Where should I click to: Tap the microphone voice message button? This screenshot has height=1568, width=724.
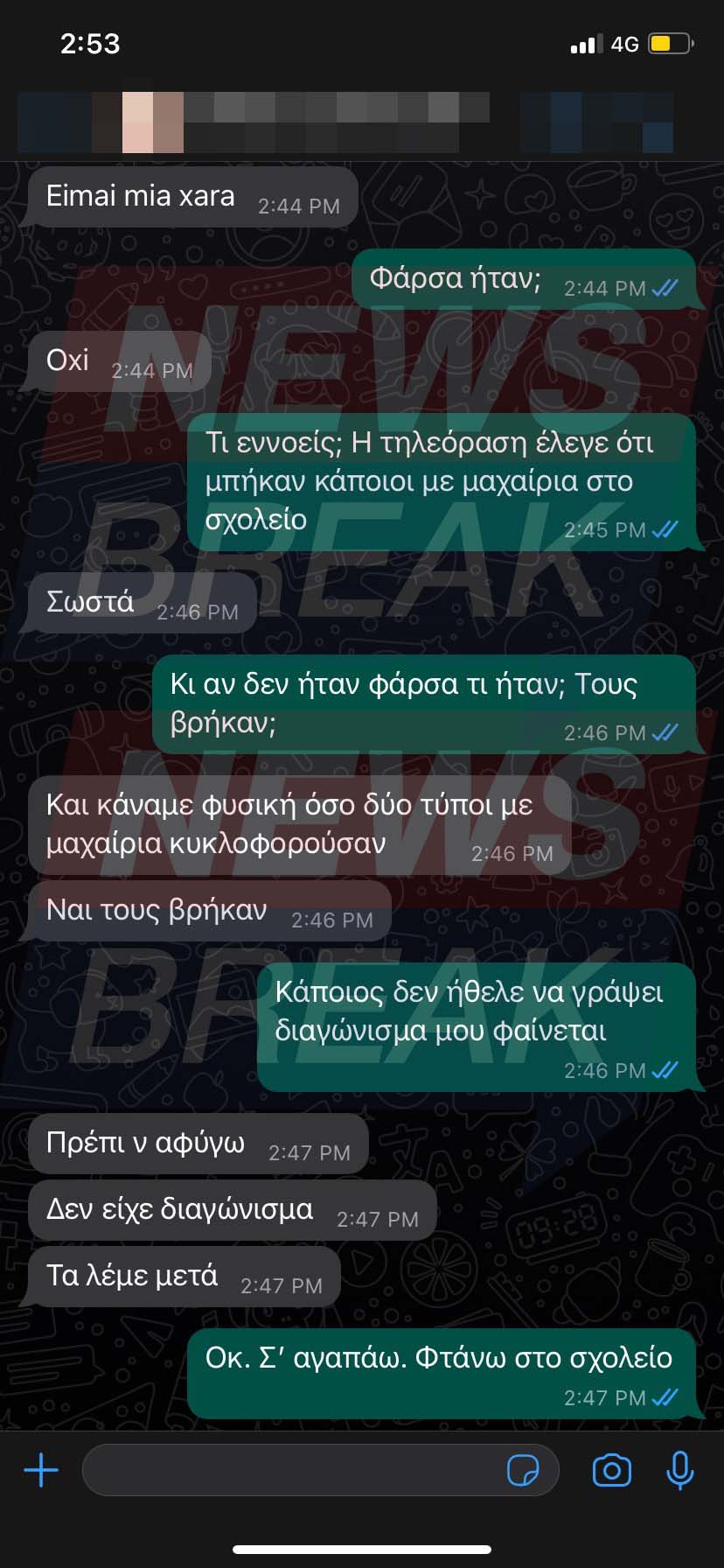(679, 1470)
